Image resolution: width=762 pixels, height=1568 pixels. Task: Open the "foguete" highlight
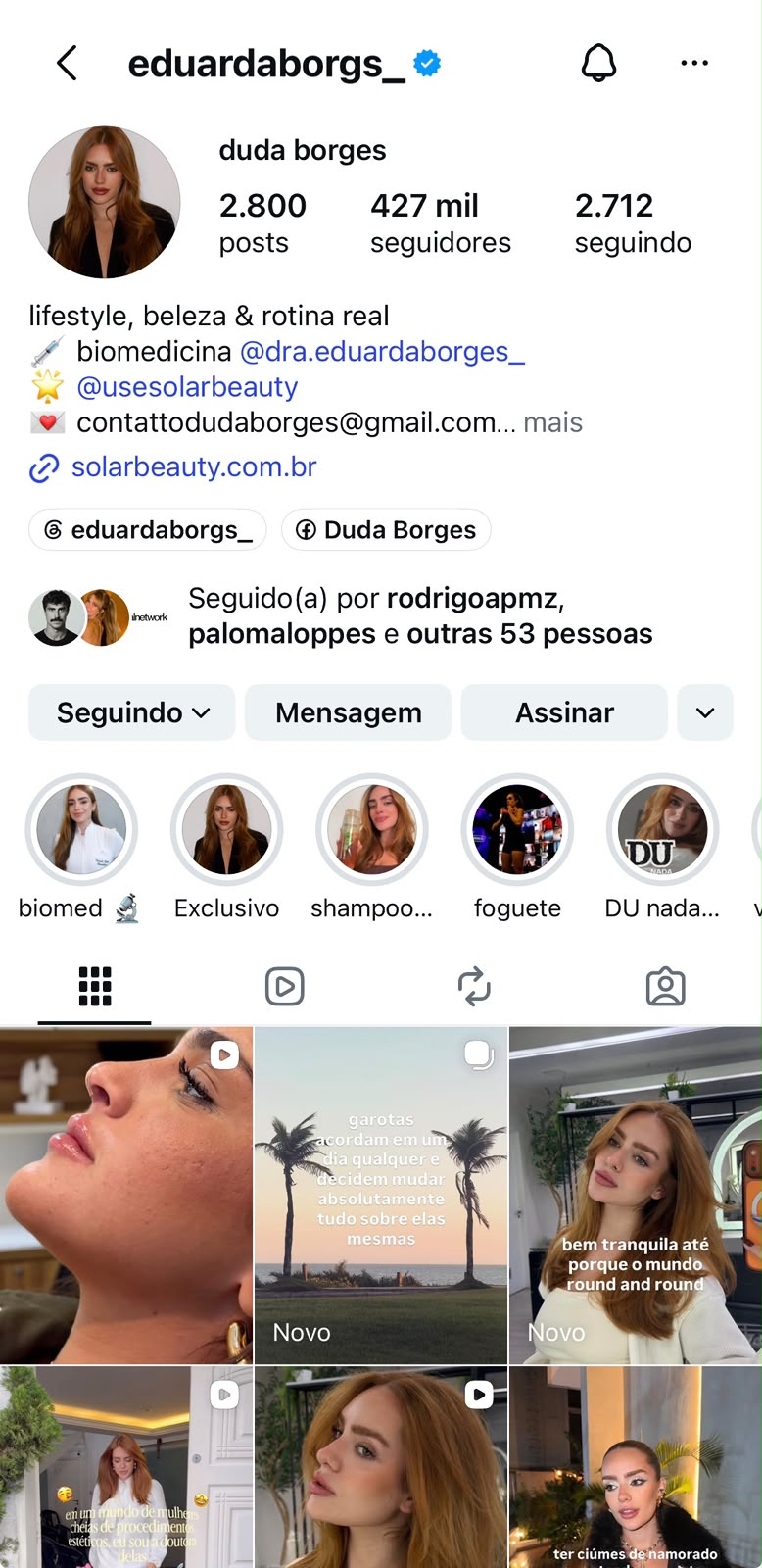[x=517, y=830]
